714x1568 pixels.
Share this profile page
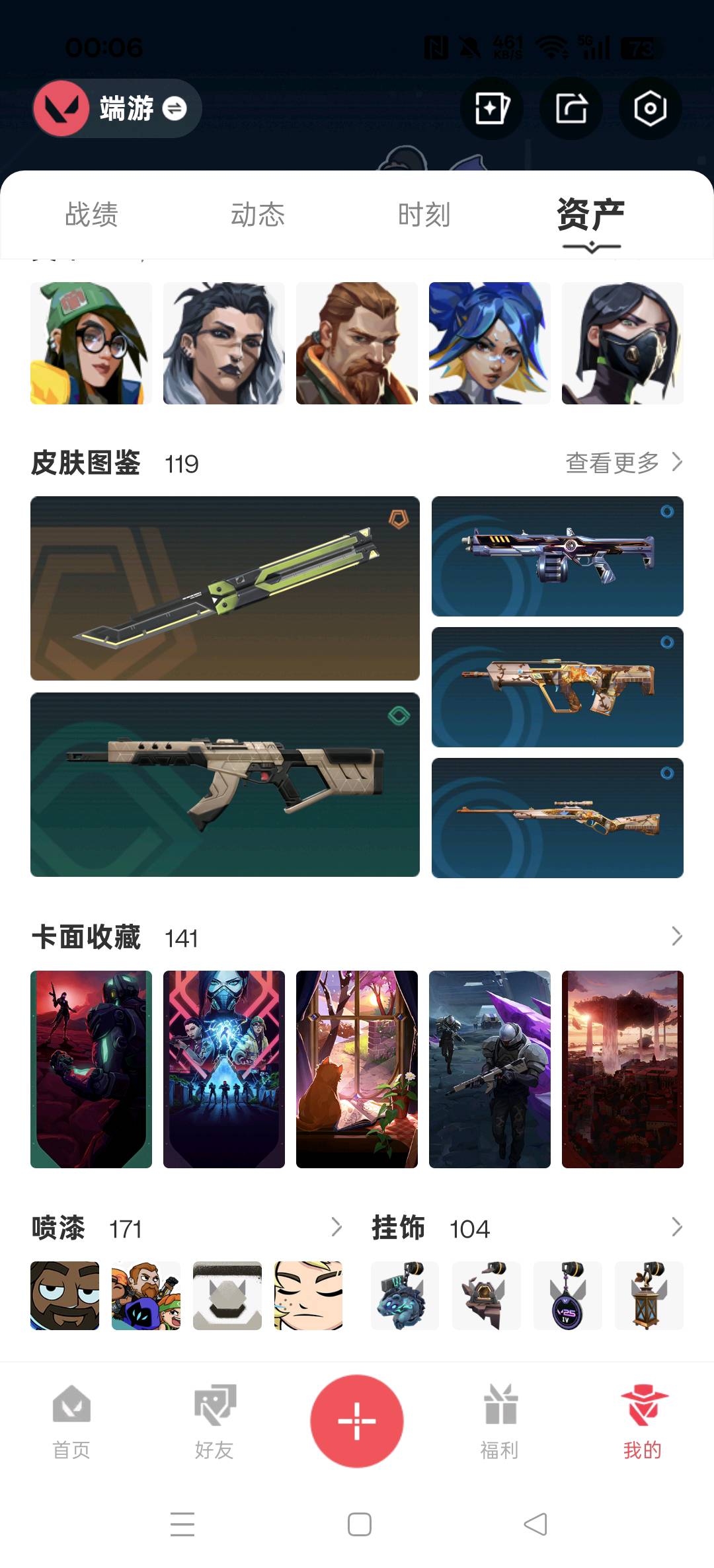(x=571, y=108)
